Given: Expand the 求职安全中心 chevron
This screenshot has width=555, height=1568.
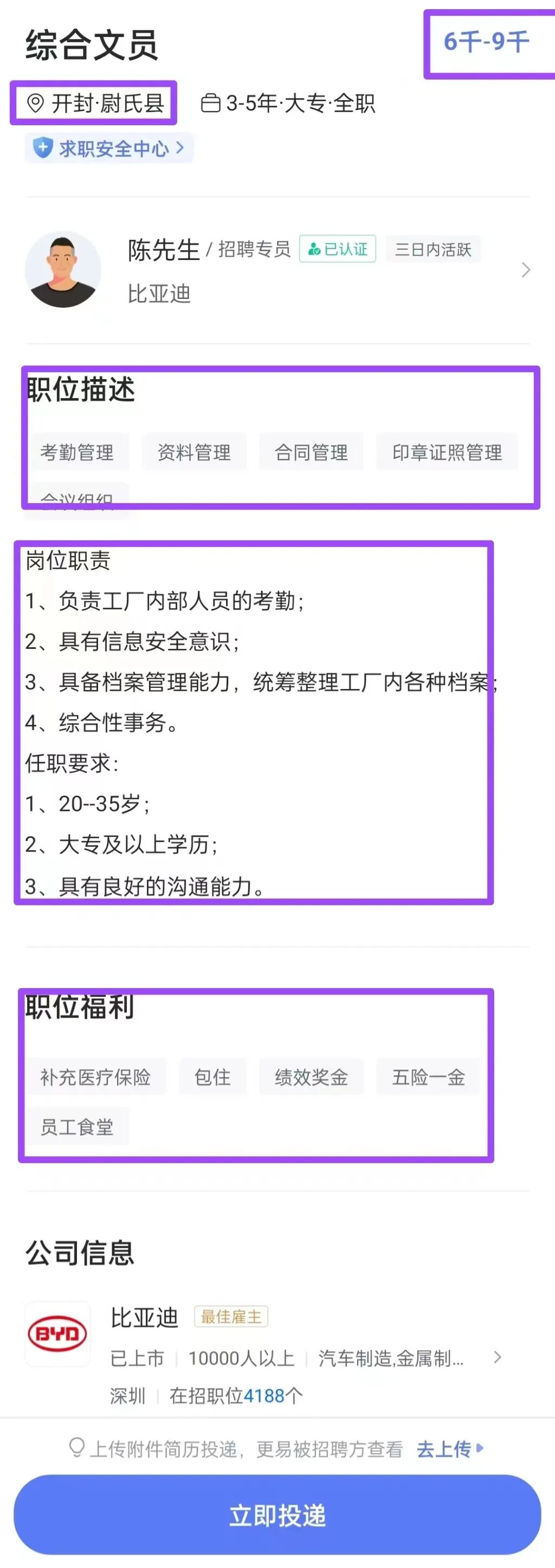Looking at the screenshot, I should pos(180,147).
